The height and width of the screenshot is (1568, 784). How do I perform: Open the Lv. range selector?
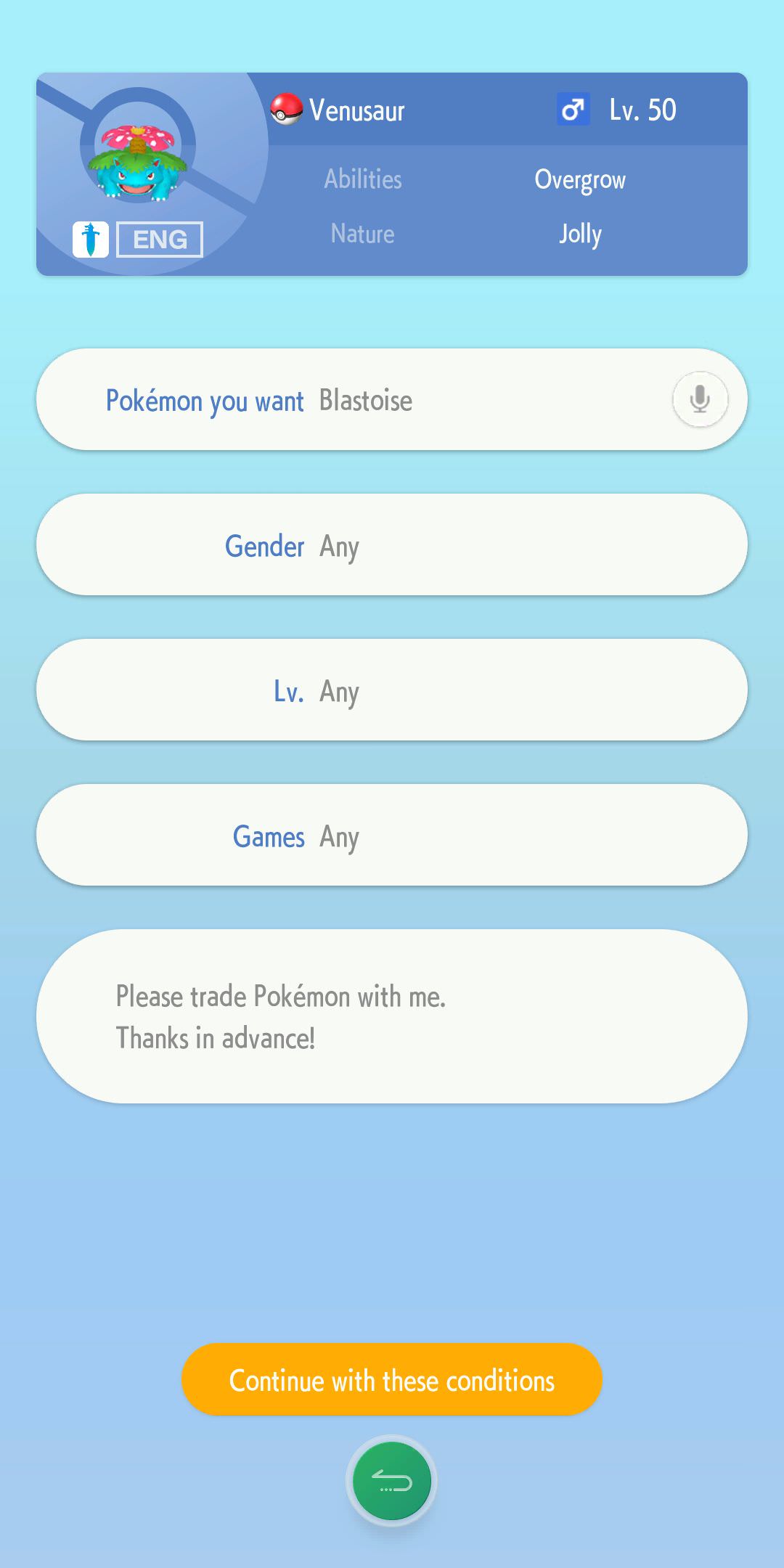(x=392, y=690)
